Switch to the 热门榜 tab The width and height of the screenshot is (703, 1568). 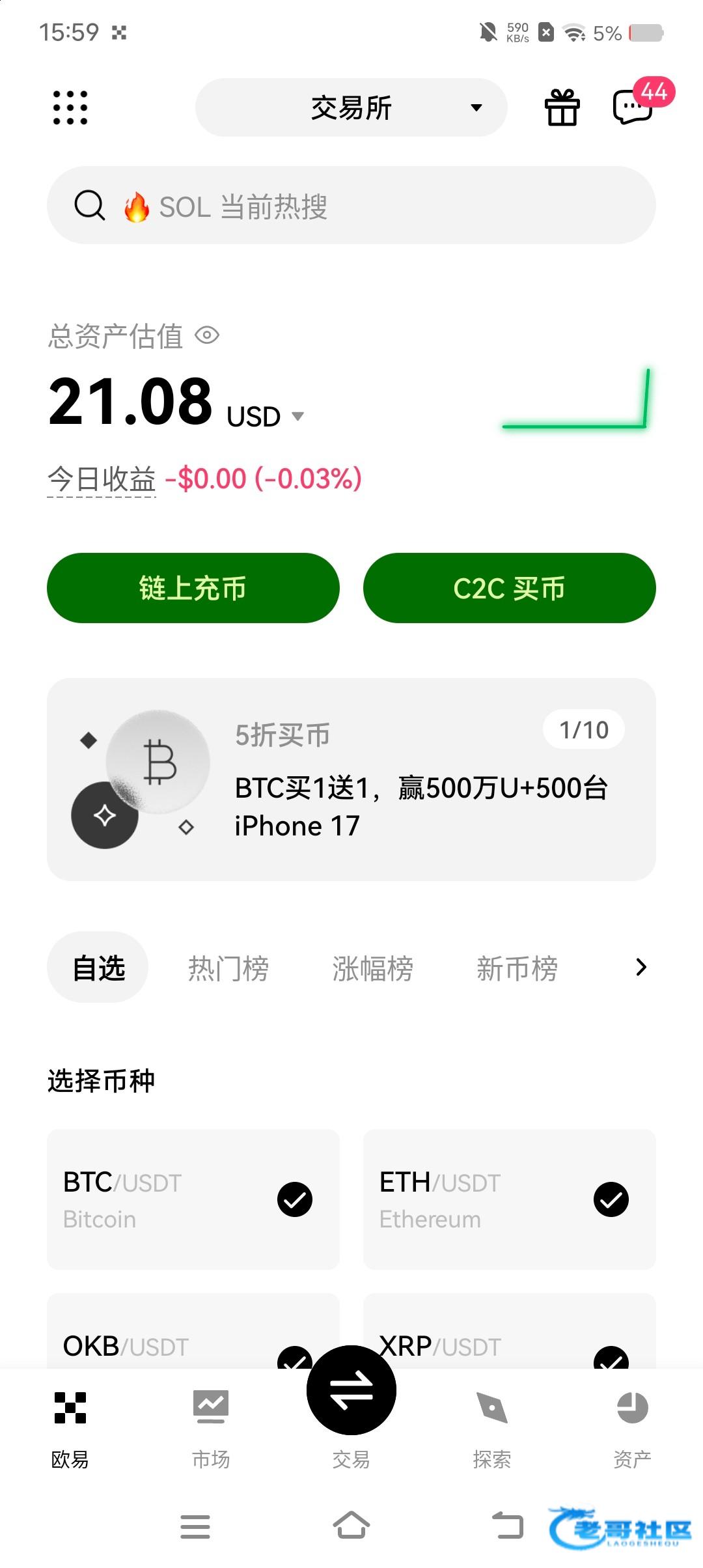pyautogui.click(x=228, y=968)
